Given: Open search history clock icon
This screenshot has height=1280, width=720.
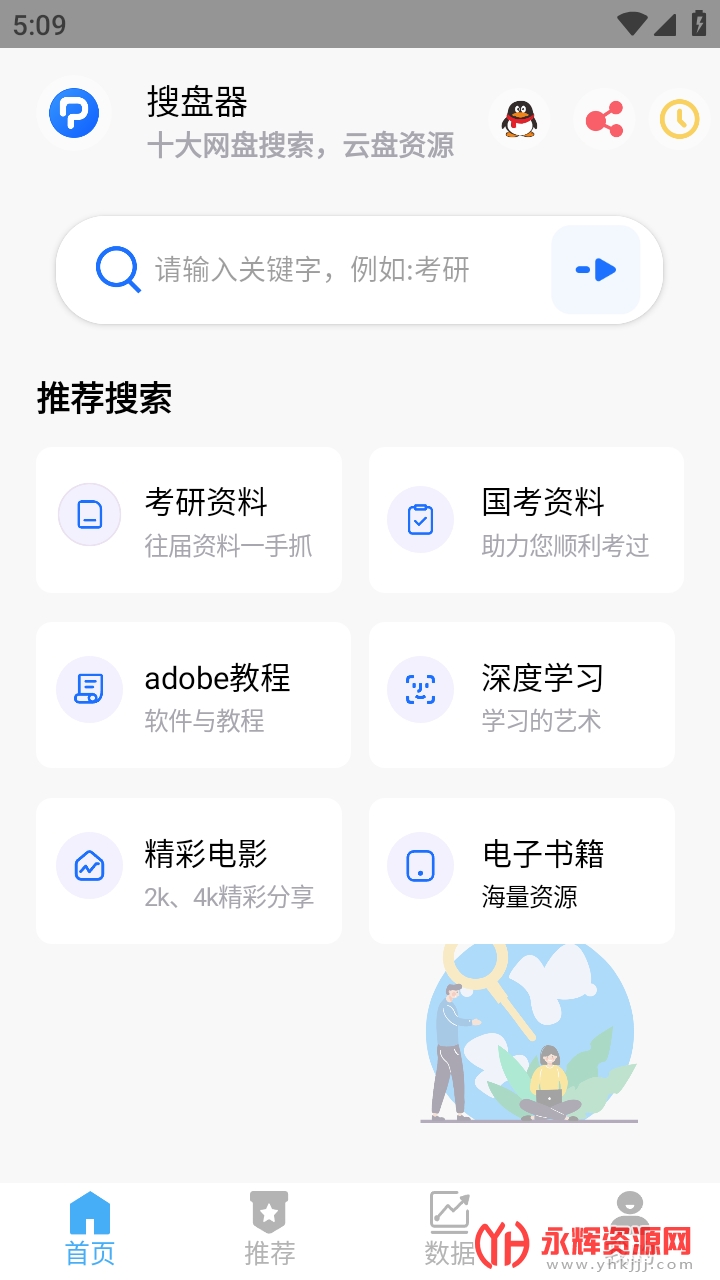Looking at the screenshot, I should 679,120.
